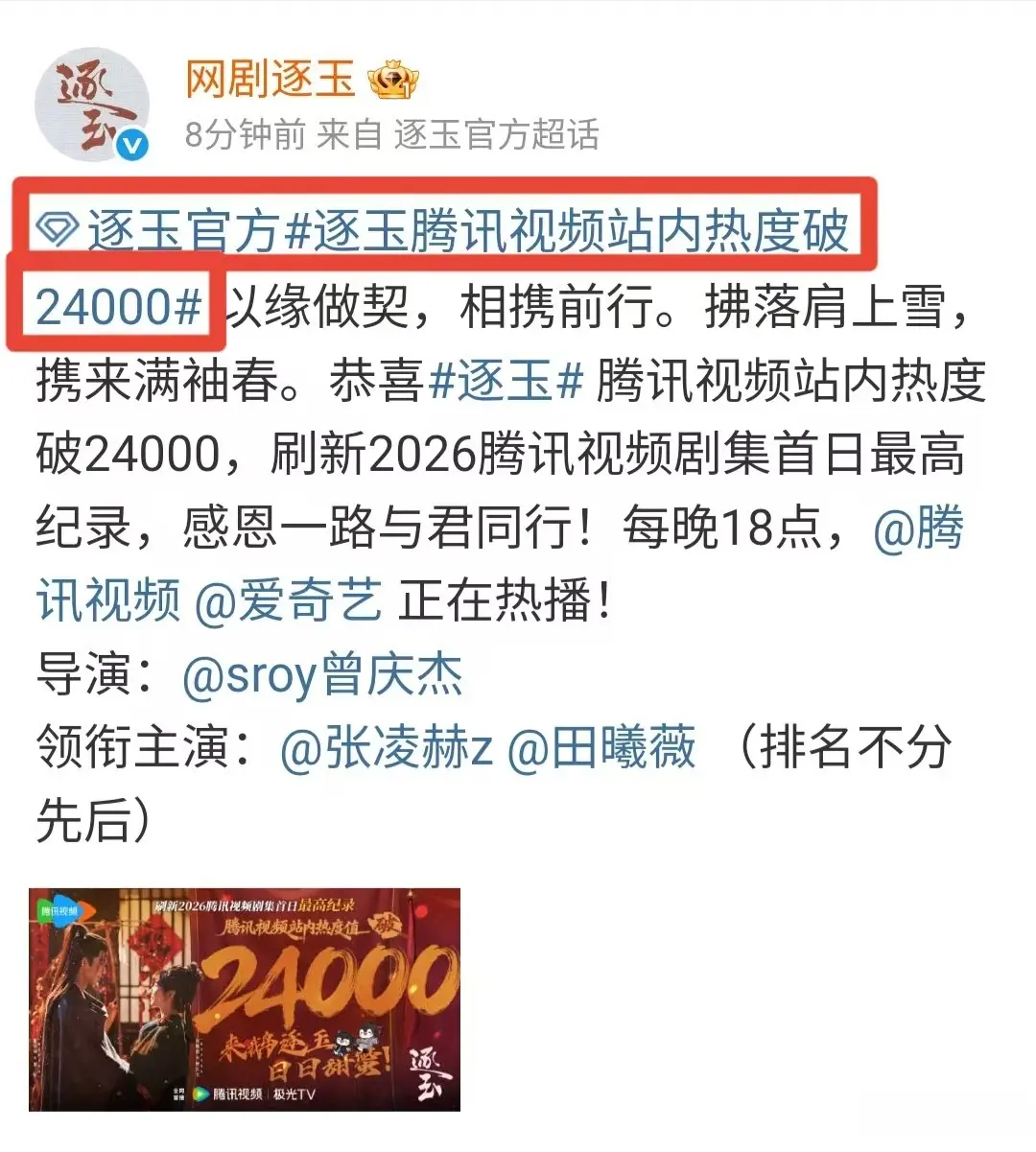The image size is (1036, 1152).
Task: View the 24000 poster image
Action: pos(245,999)
